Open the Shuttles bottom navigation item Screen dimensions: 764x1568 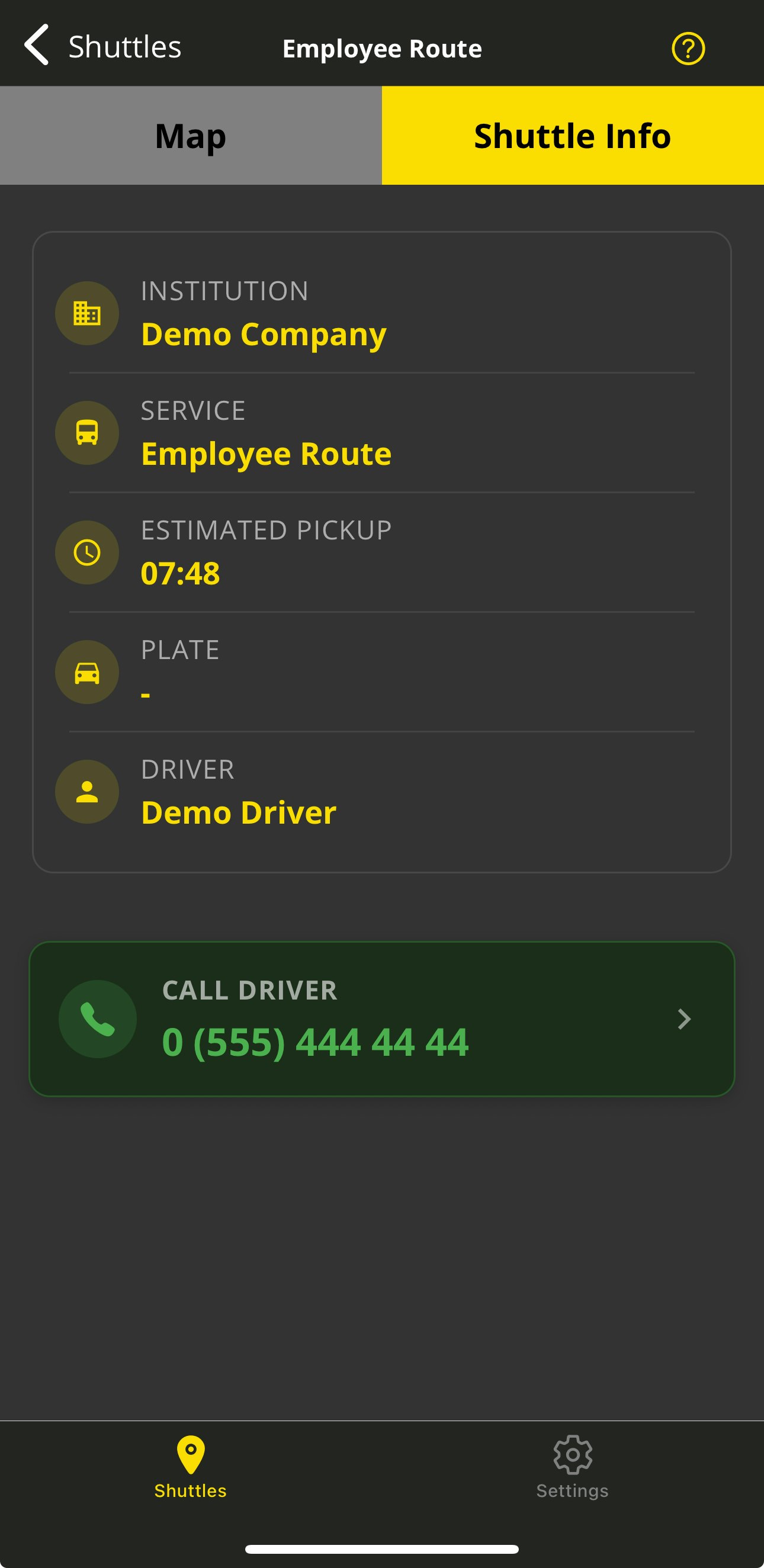pyautogui.click(x=191, y=1467)
